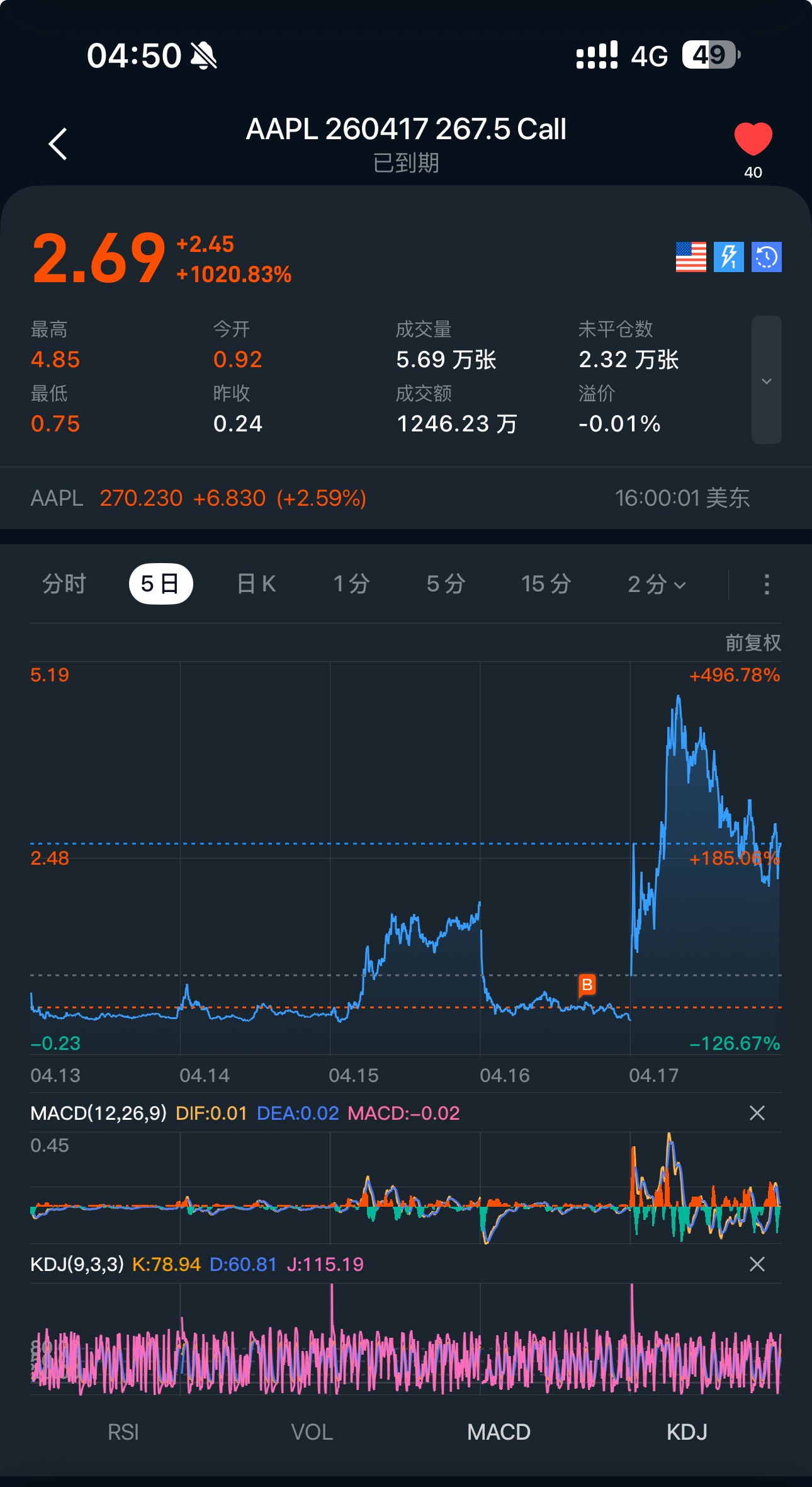Tap the 前复权 adjustment option
The width and height of the screenshot is (812, 1487).
(x=753, y=642)
